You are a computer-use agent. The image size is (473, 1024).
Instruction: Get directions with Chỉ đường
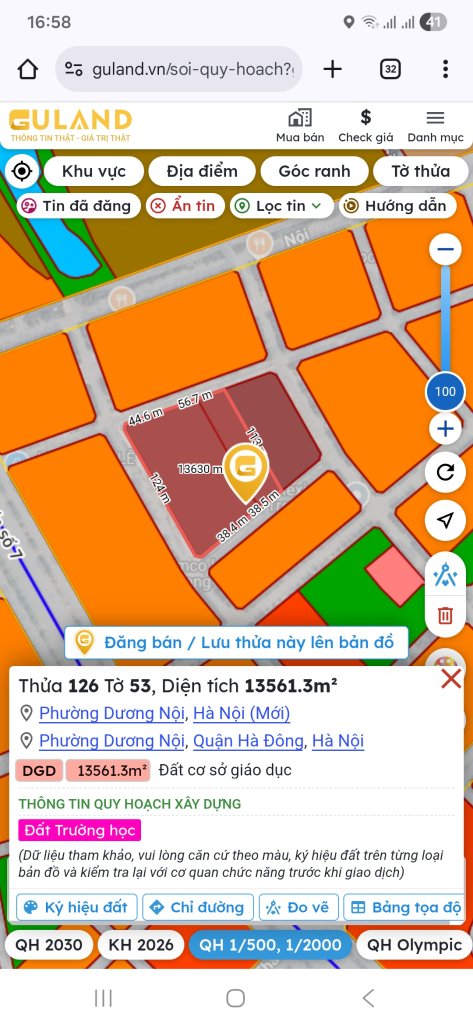[x=198, y=907]
